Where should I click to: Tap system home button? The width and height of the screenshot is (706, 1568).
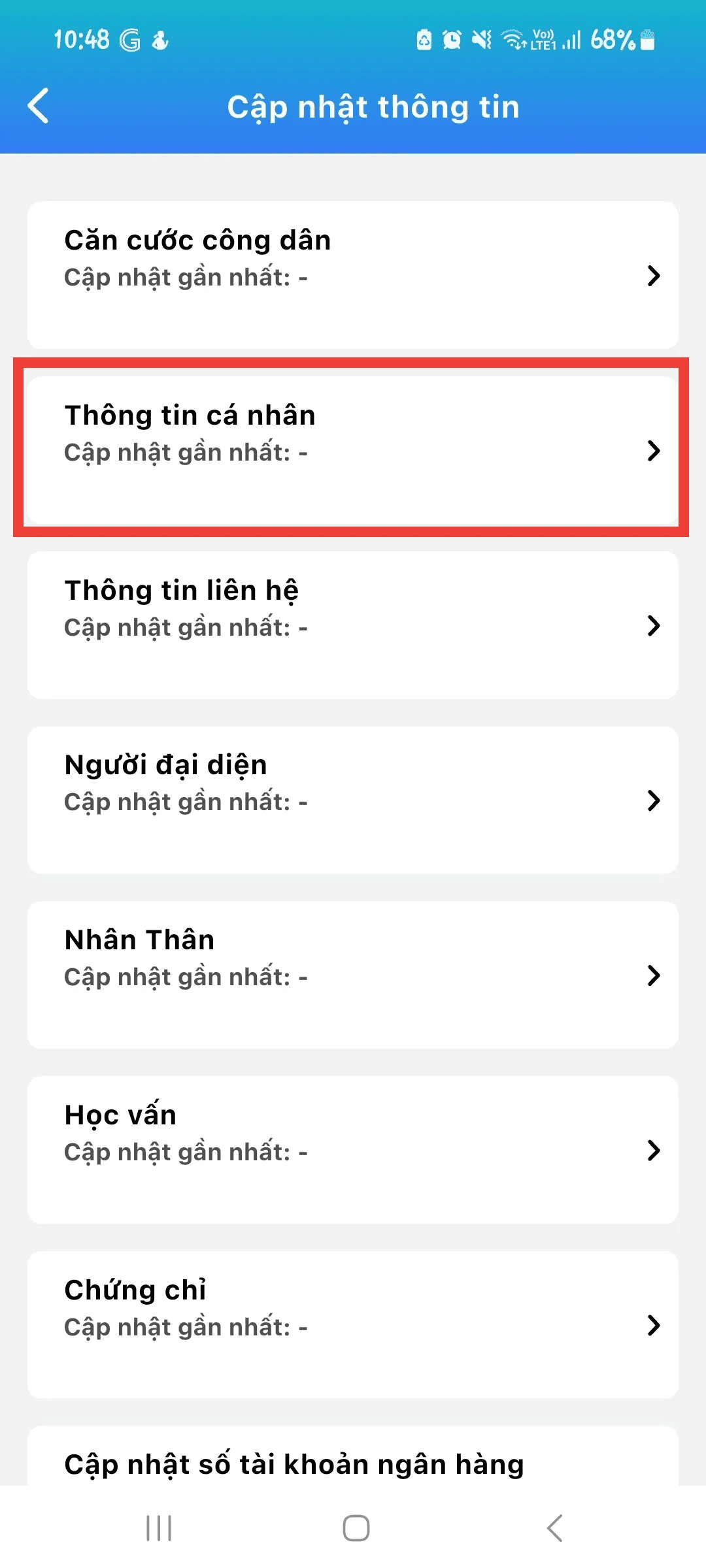coord(356,1528)
